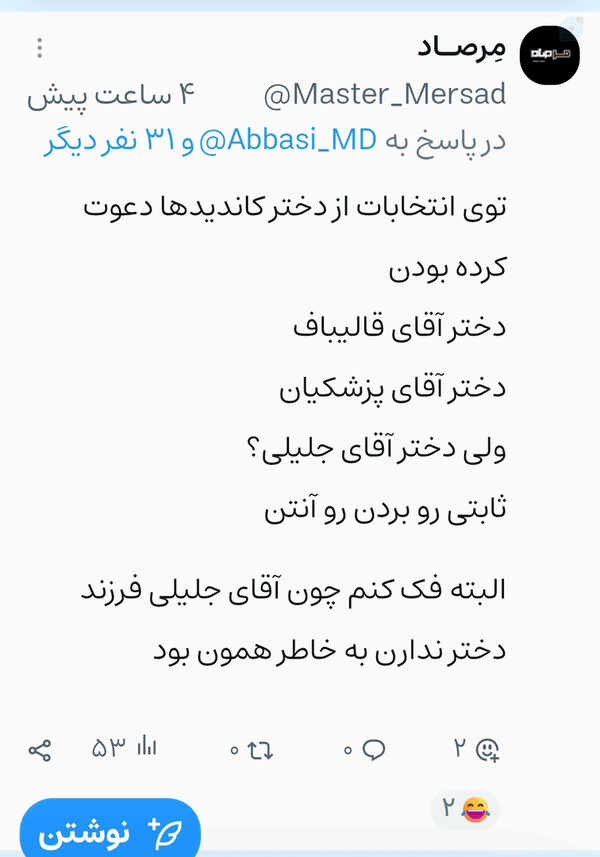Share this post

pyautogui.click(x=39, y=750)
